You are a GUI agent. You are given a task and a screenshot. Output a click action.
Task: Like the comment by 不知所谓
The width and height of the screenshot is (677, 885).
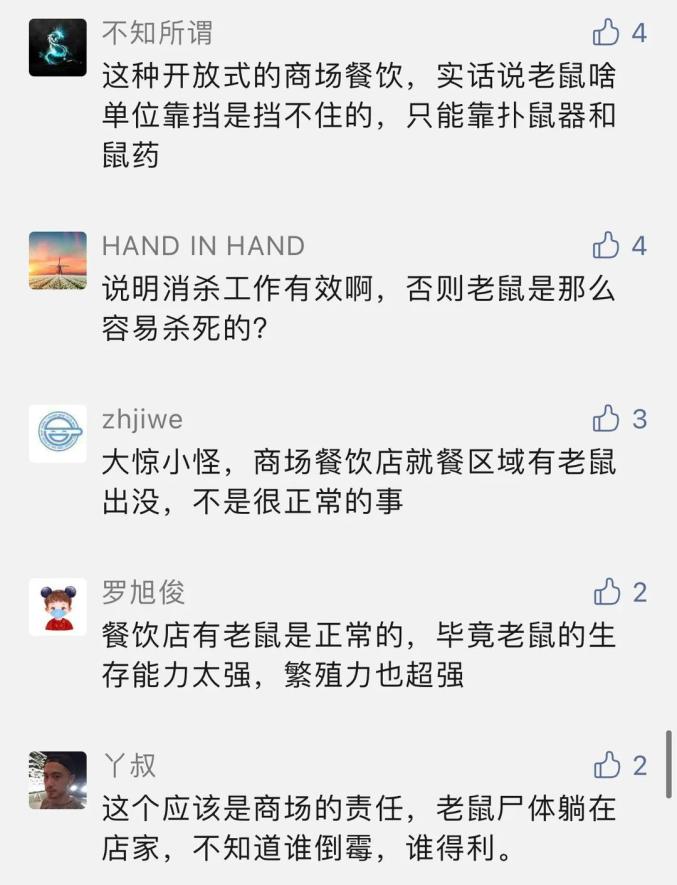click(x=607, y=33)
